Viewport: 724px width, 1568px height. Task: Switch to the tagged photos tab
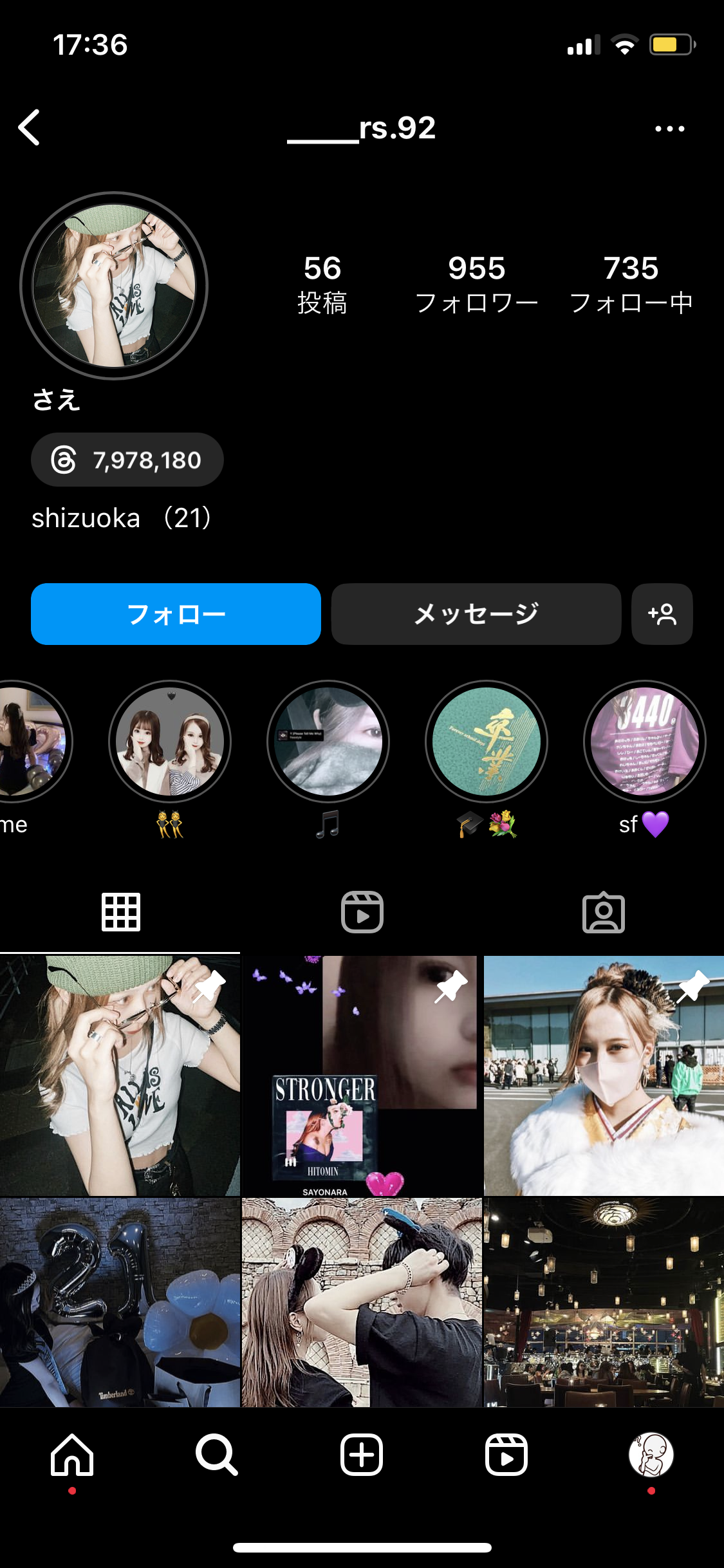(603, 912)
